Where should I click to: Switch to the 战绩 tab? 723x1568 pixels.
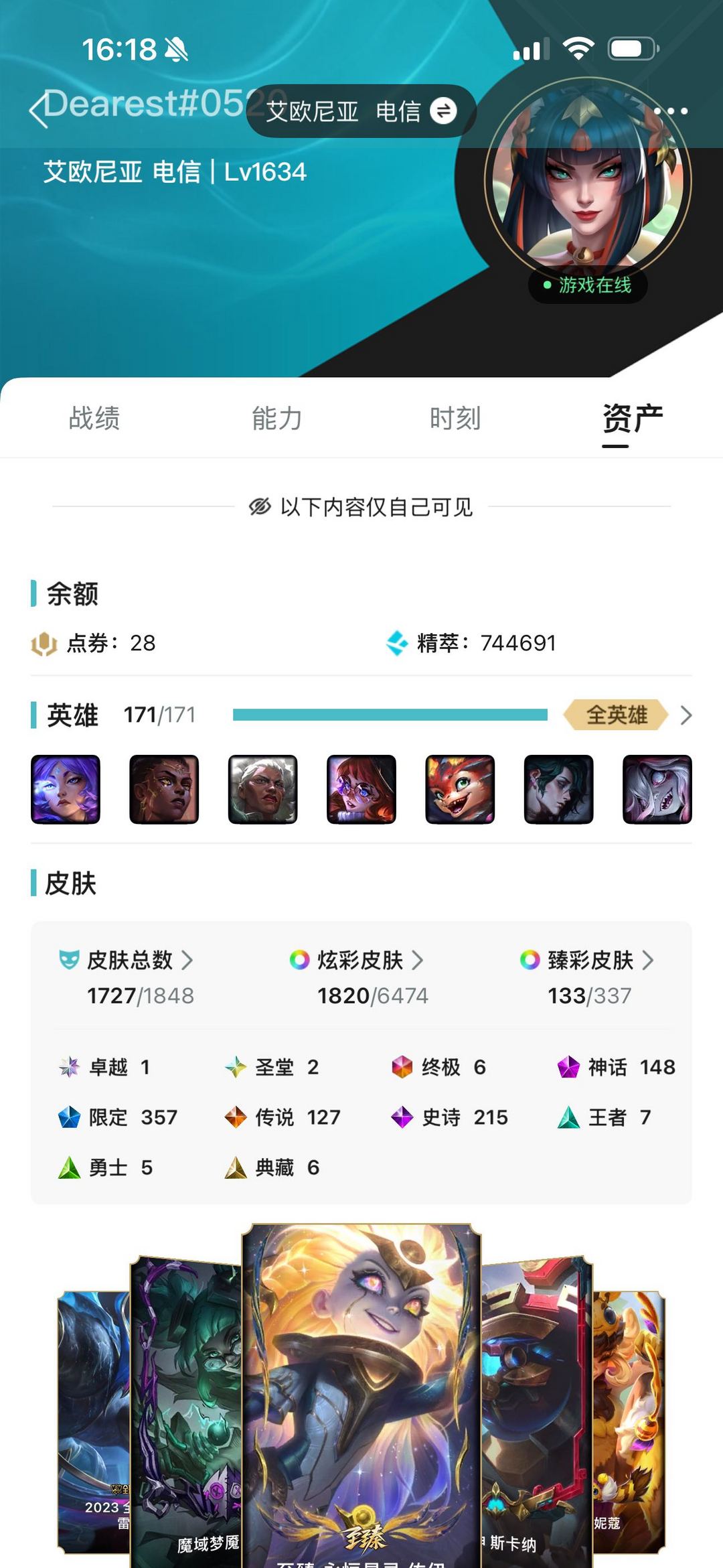(x=94, y=419)
